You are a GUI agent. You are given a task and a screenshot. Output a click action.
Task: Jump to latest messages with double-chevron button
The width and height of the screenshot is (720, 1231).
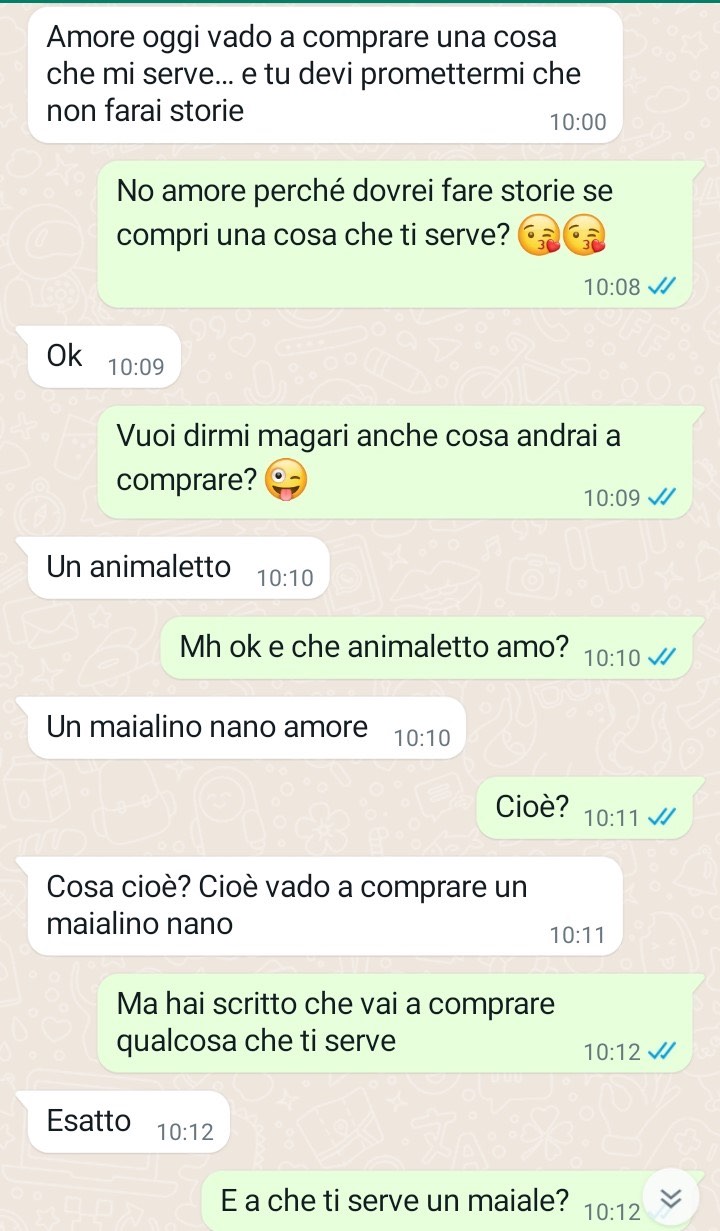[x=672, y=1197]
